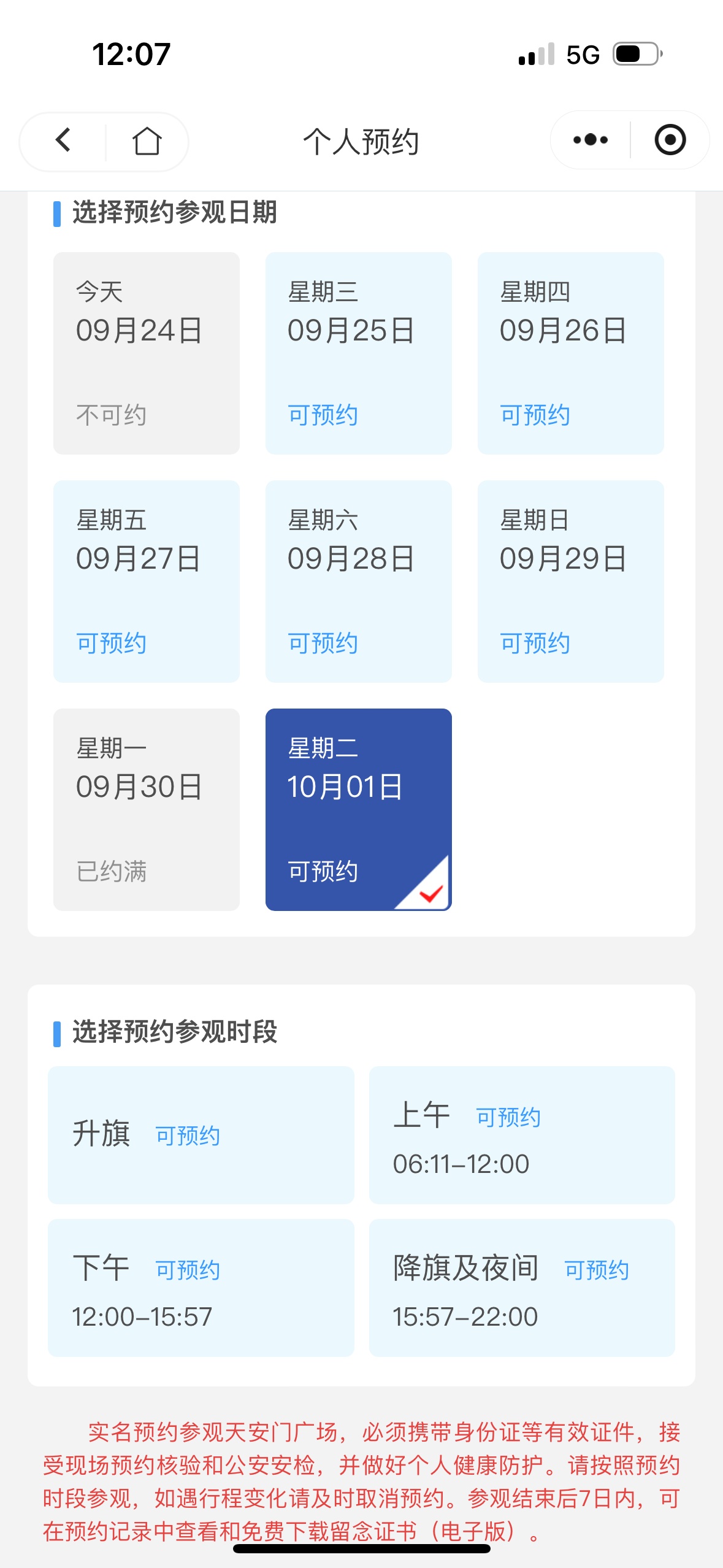Image resolution: width=723 pixels, height=1568 pixels.
Task: Open the three-dot more menu
Action: 590,140
